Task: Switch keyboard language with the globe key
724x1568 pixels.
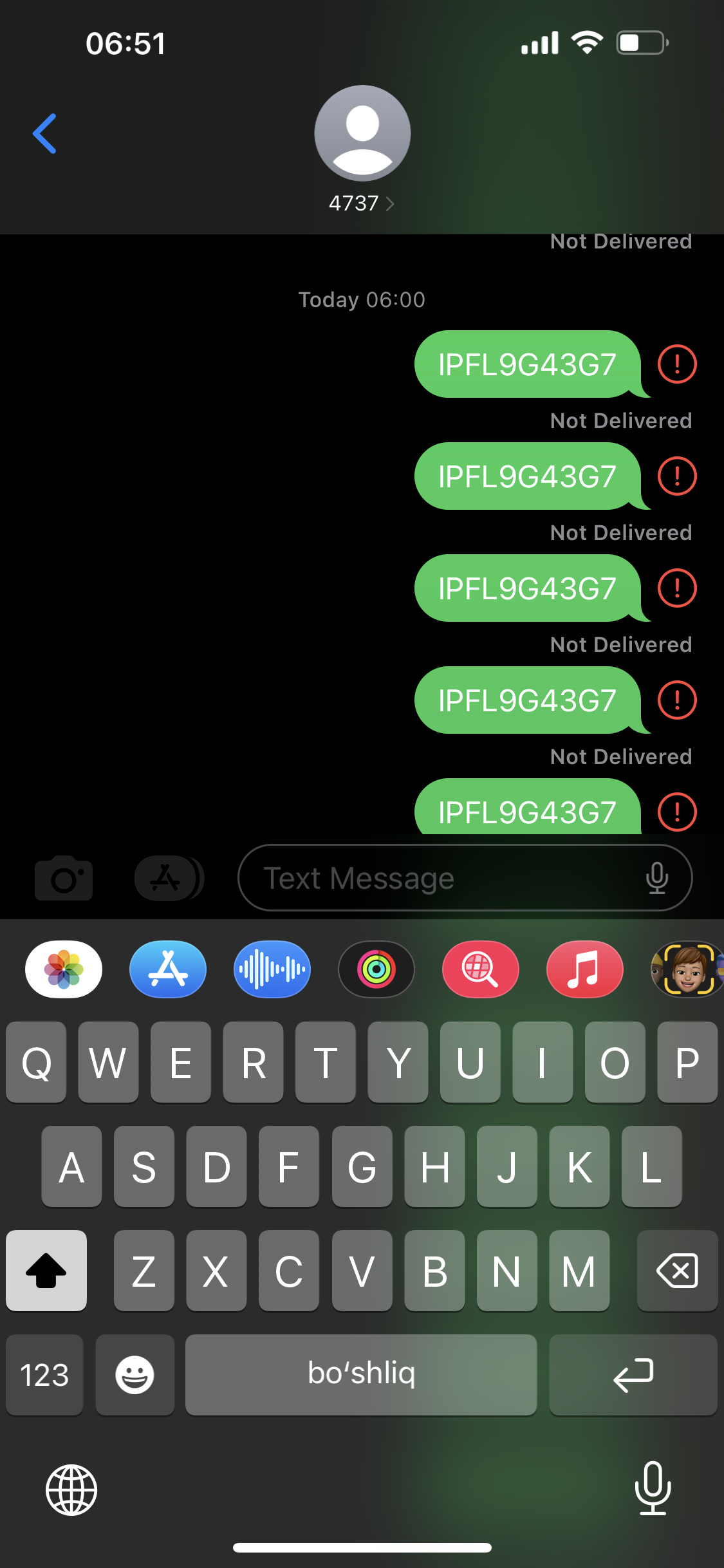Action: [x=71, y=1489]
